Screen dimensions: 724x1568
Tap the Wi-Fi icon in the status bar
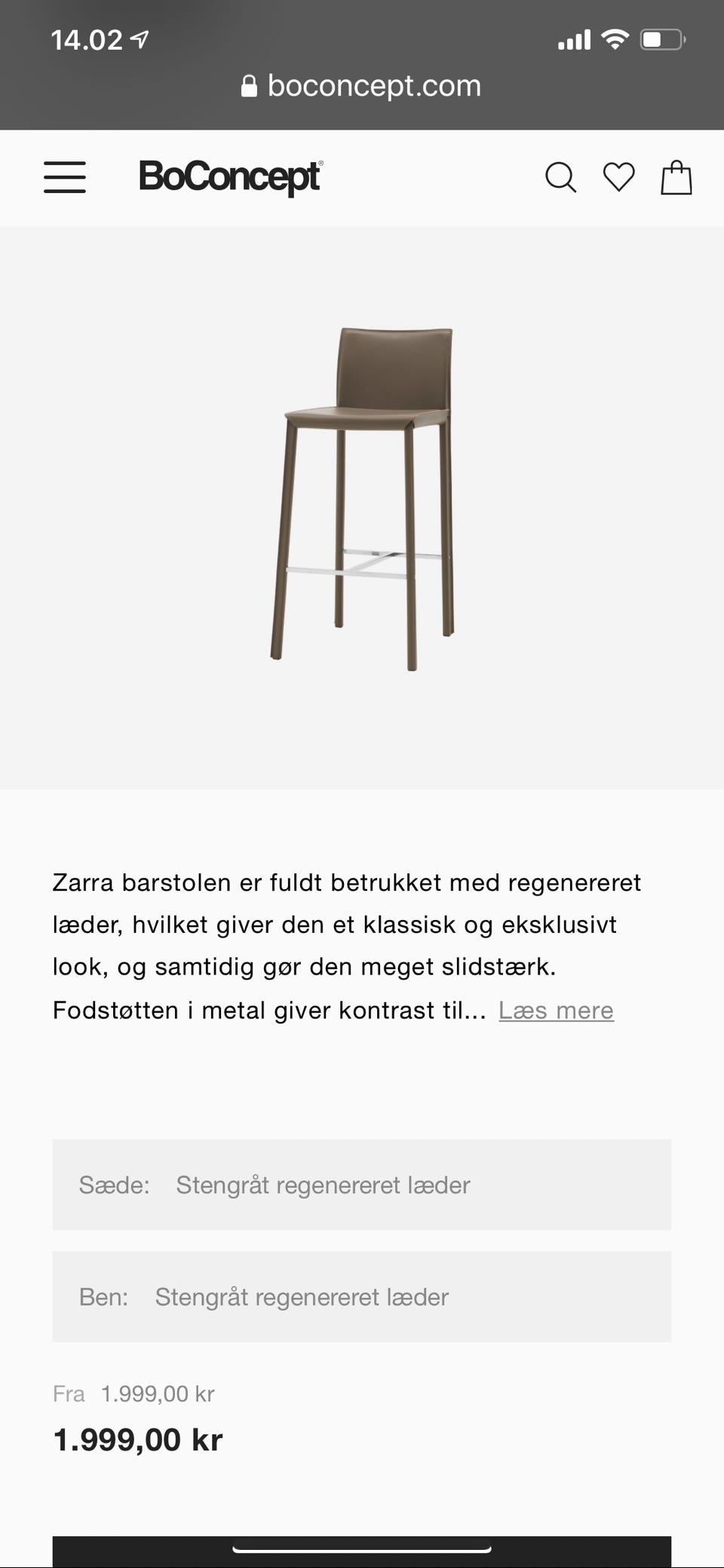click(615, 38)
